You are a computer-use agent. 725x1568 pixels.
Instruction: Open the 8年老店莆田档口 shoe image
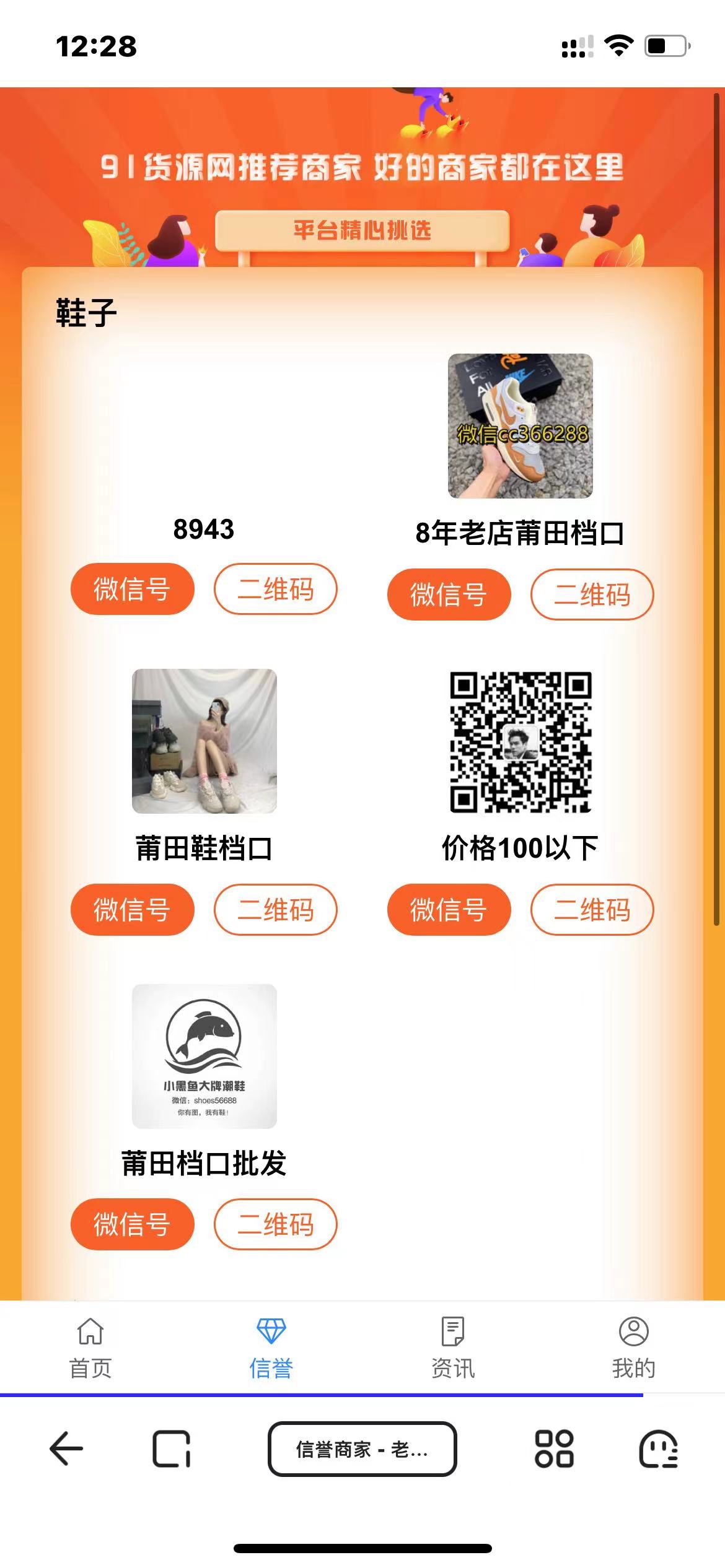(520, 426)
